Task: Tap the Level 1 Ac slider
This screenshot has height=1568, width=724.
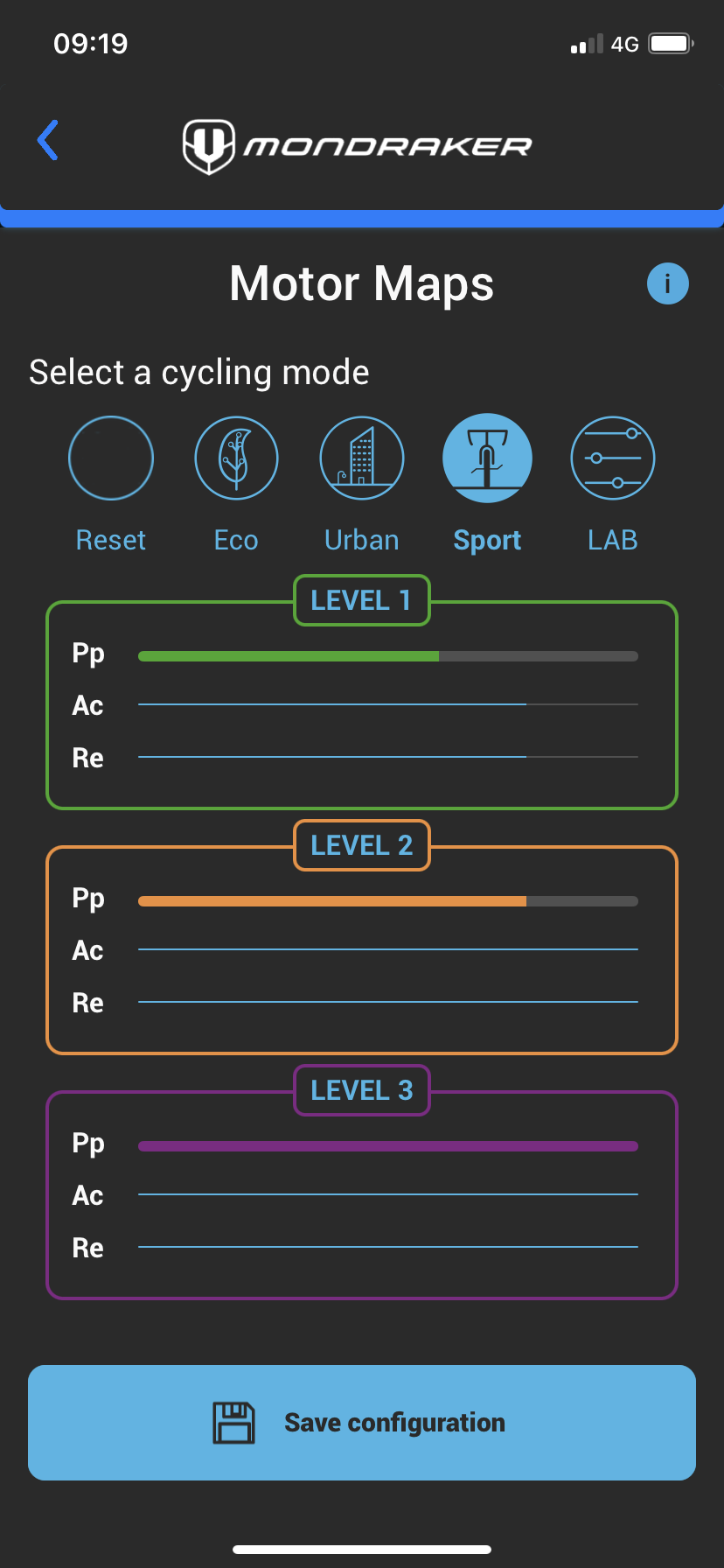Action: [x=387, y=704]
